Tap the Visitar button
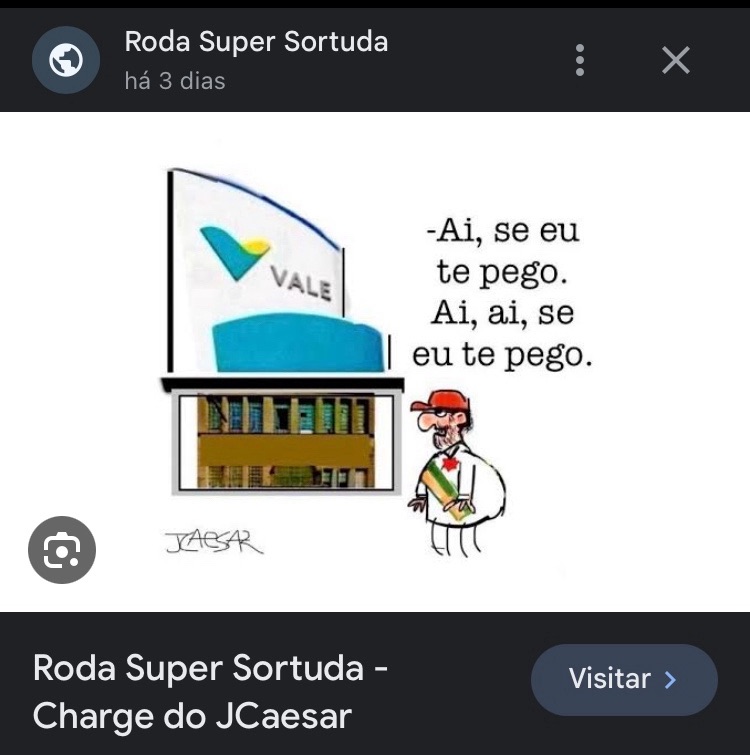 624,680
